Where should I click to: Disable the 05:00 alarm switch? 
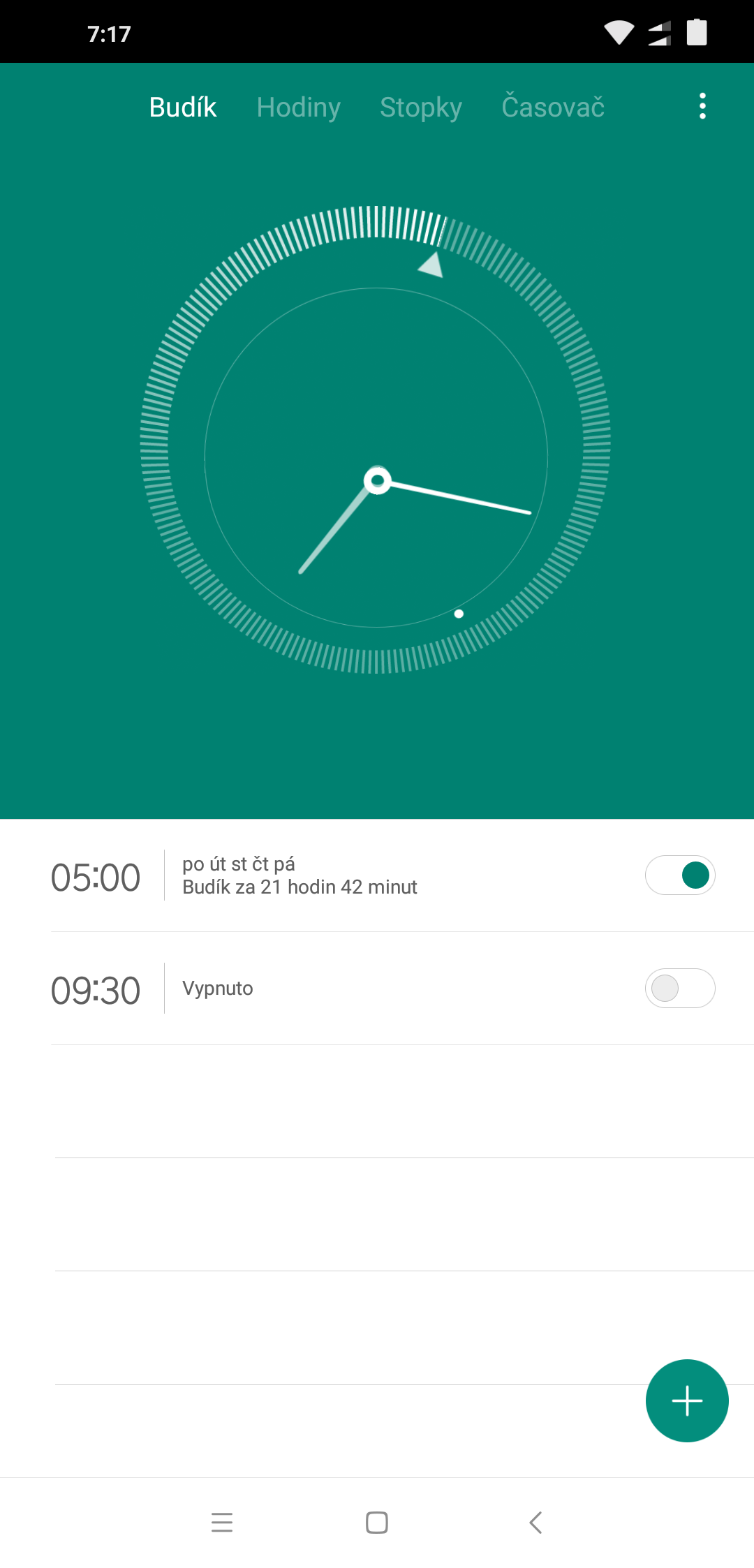tap(680, 875)
